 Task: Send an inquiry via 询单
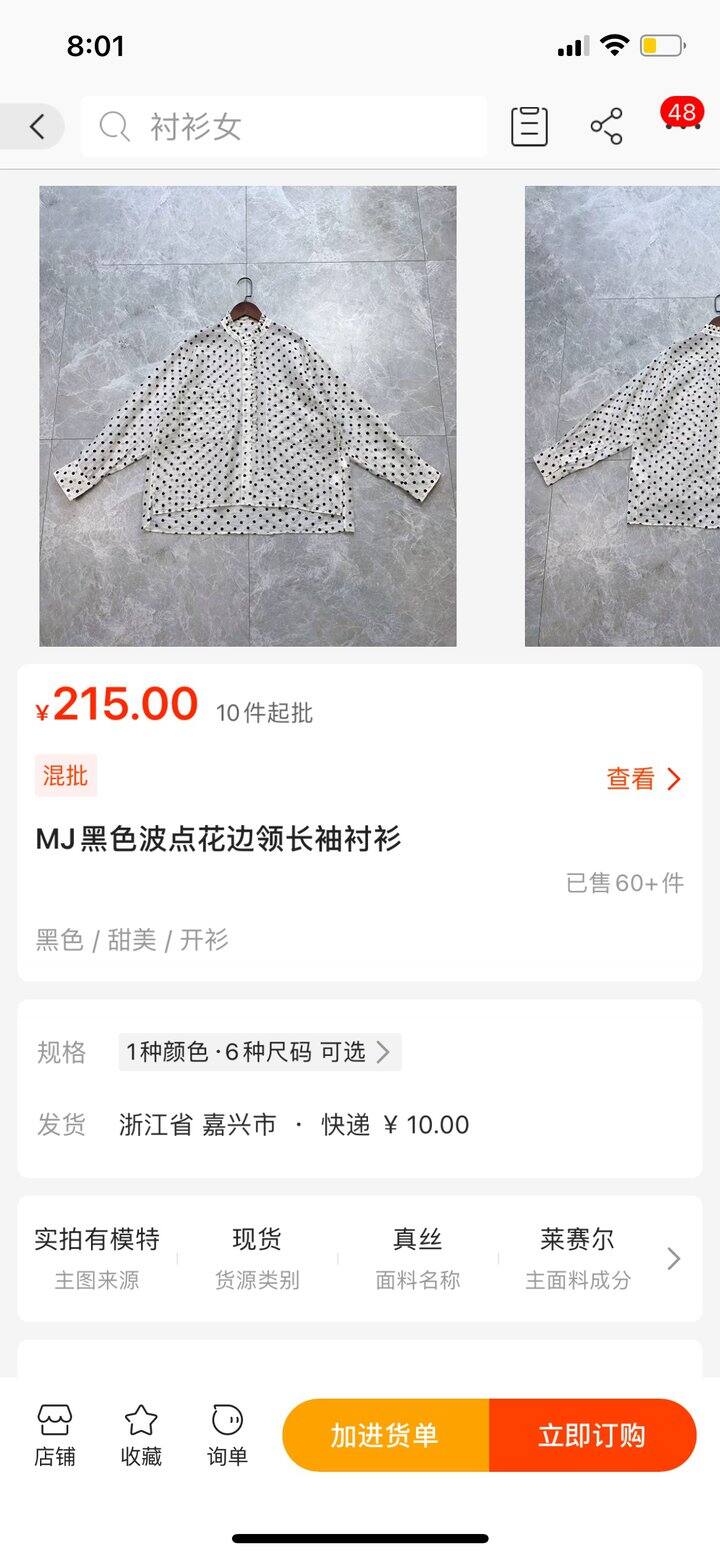(227, 1436)
